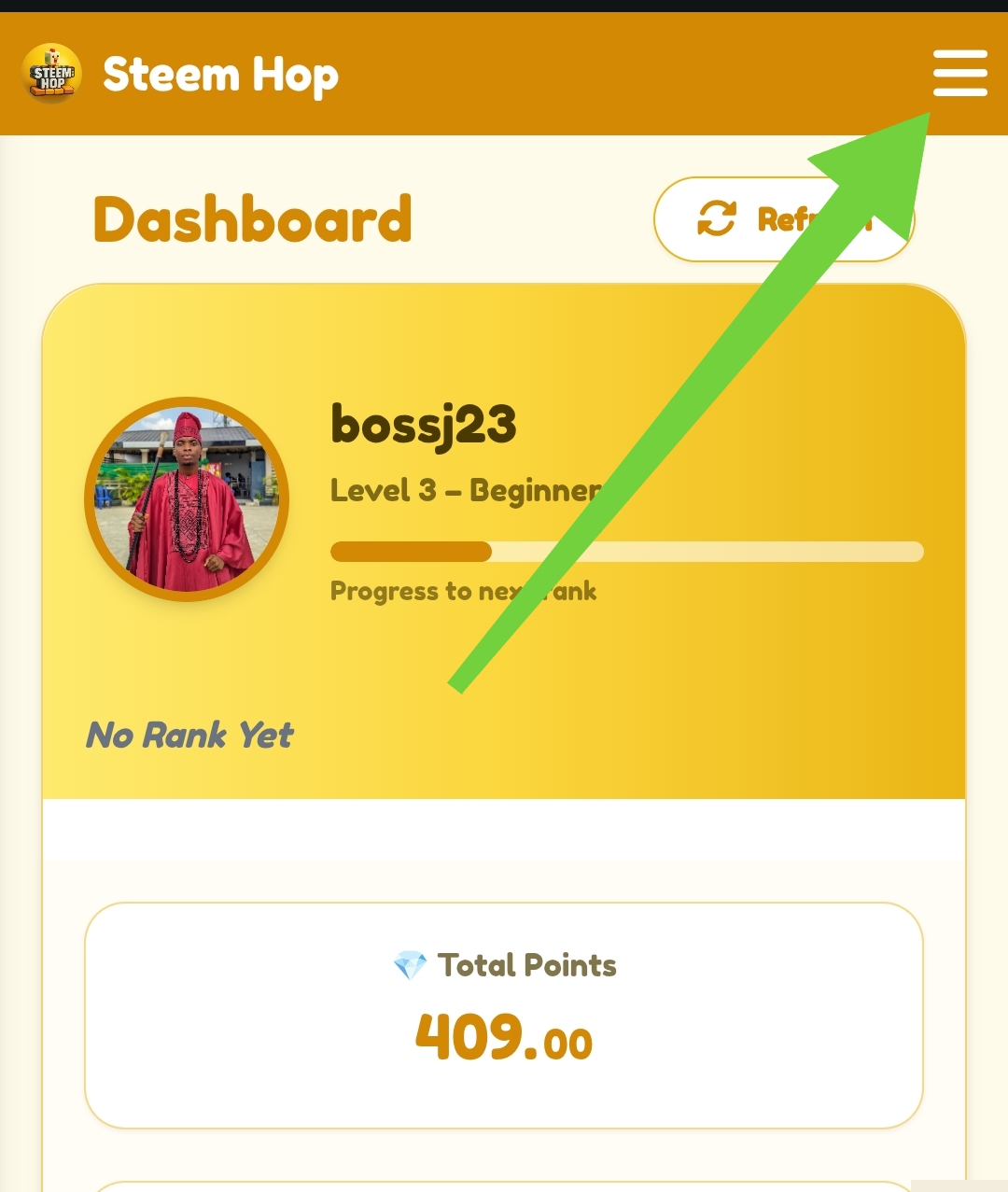Tap the Steem Hop logo
This screenshot has width=1008, height=1192.
(52, 74)
